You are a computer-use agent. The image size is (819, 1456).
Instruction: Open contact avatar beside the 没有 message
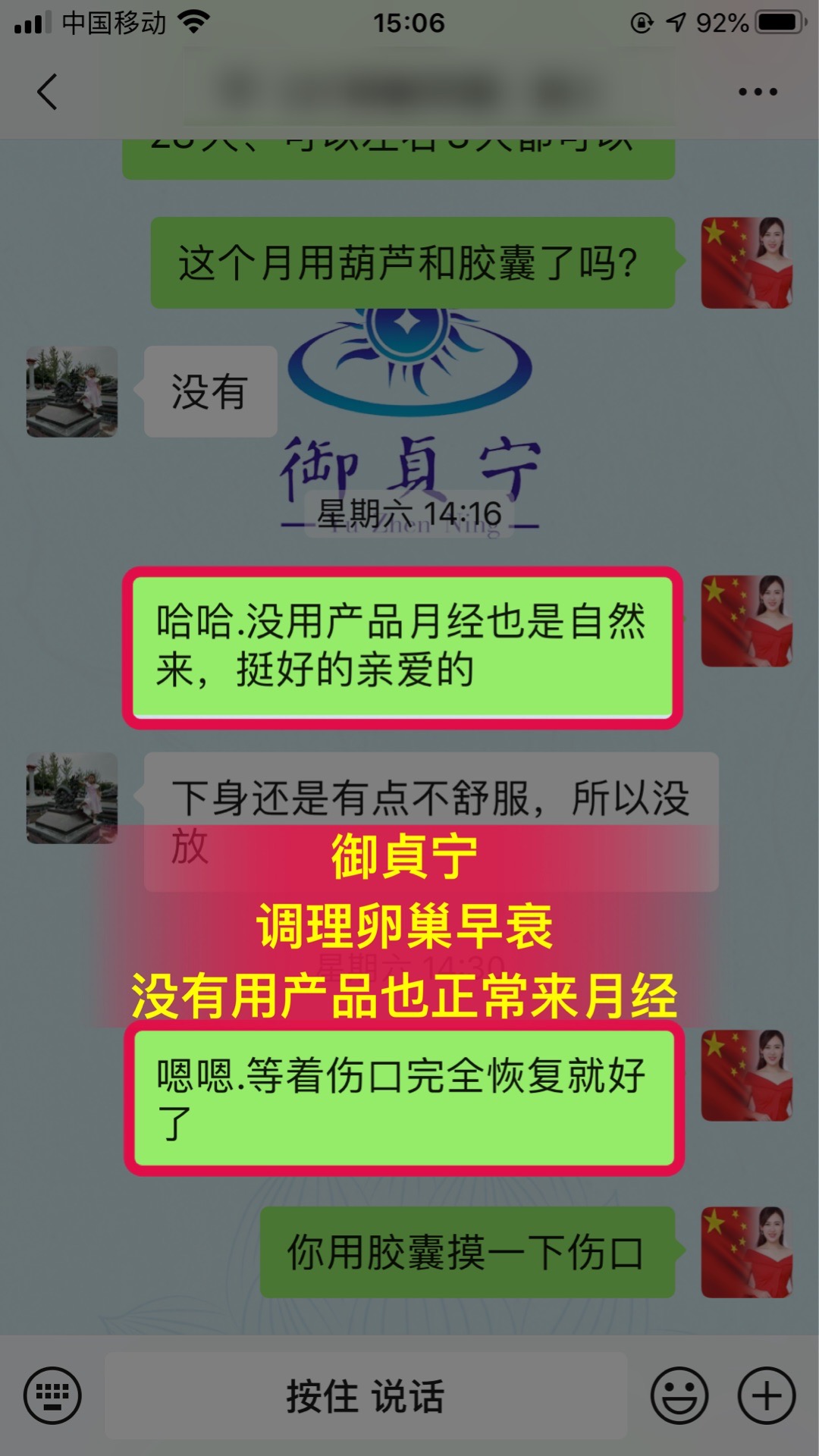(72, 392)
